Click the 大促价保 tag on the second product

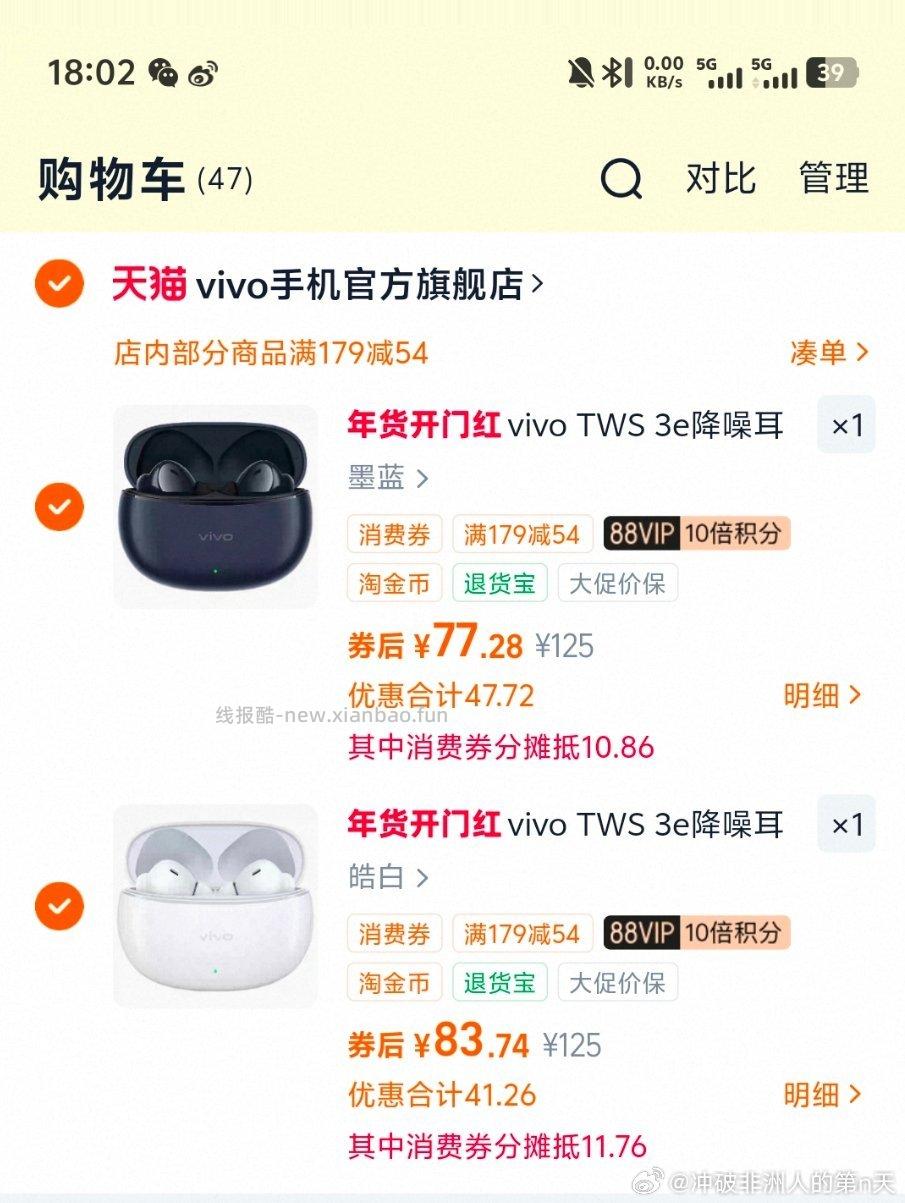pos(618,982)
